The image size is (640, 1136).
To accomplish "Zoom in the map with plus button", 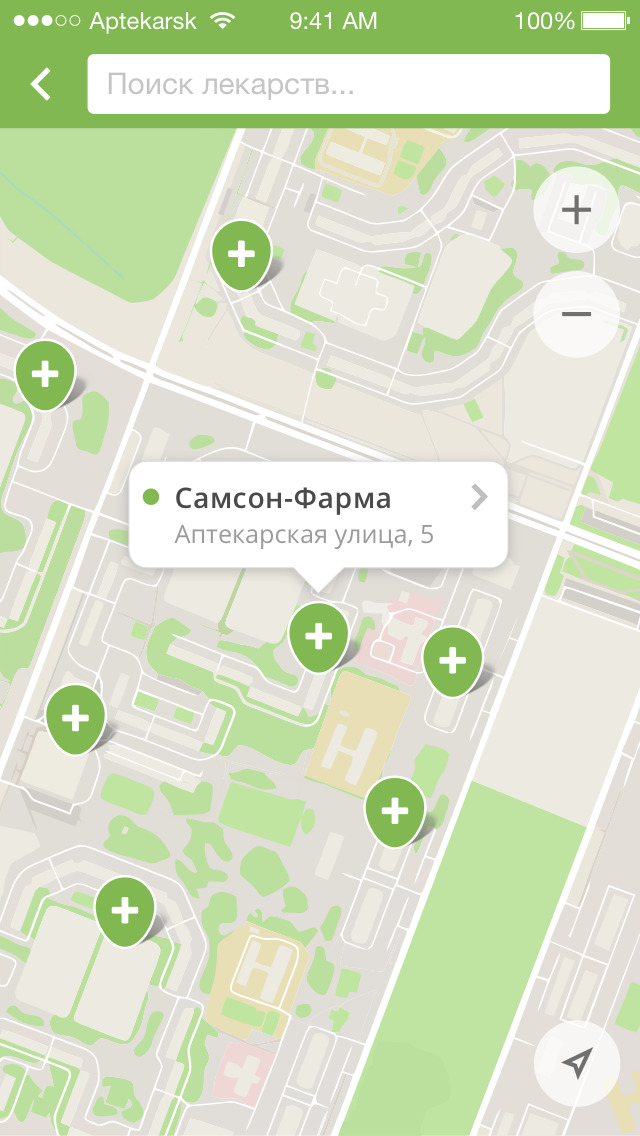I will (576, 210).
